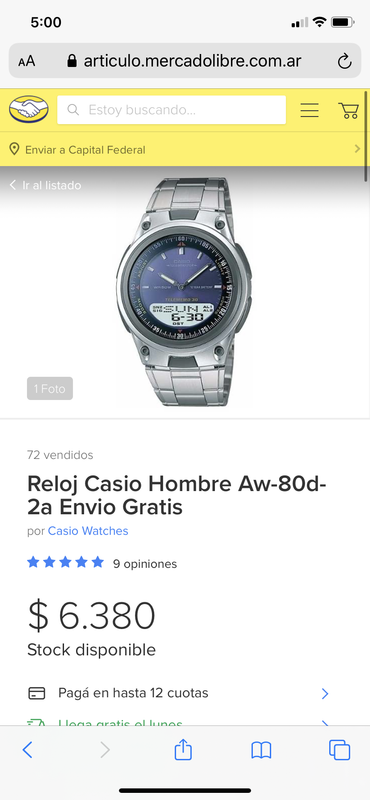Tap the Safari reader AA button
This screenshot has width=370, height=800.
(x=27, y=62)
